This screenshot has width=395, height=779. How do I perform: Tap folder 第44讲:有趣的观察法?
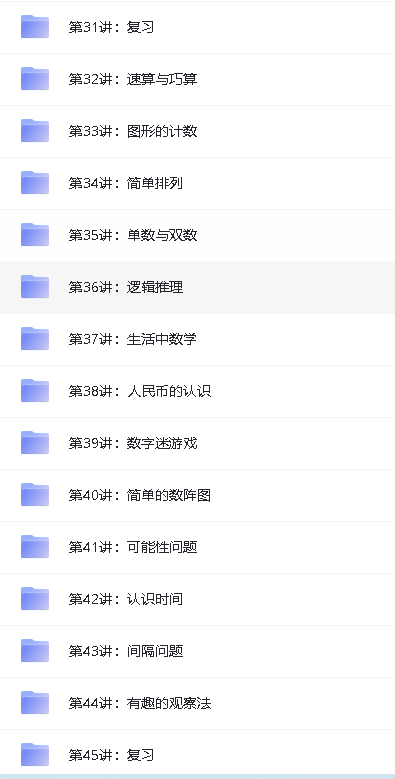(x=197, y=703)
